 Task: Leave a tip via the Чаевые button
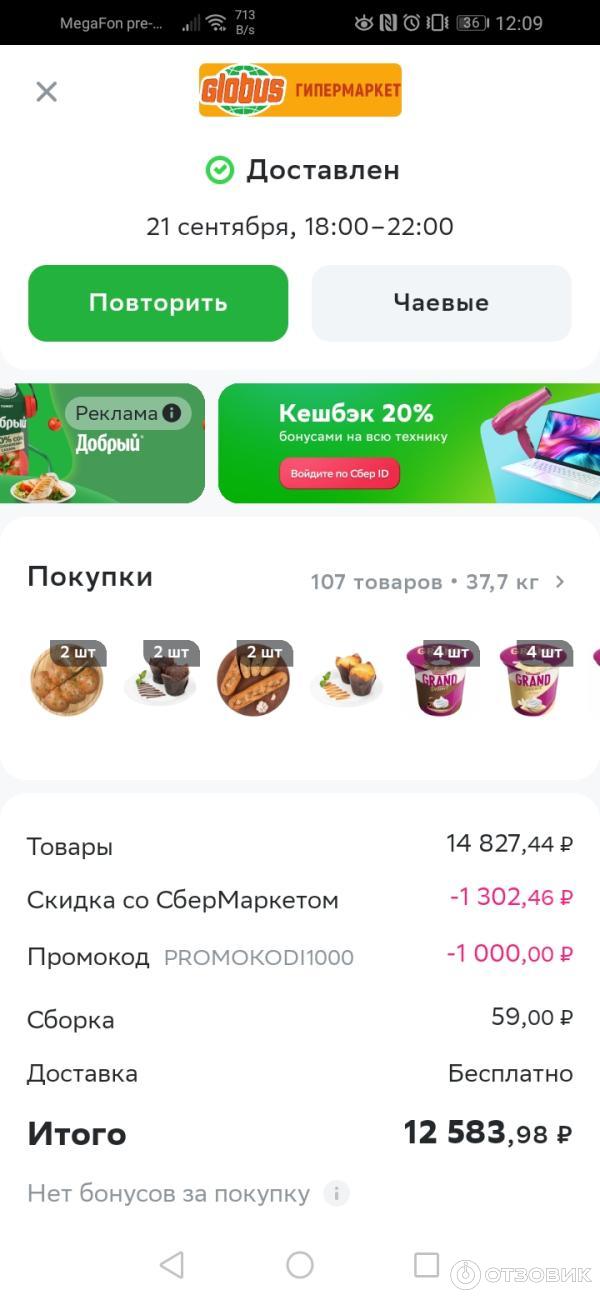tap(441, 303)
